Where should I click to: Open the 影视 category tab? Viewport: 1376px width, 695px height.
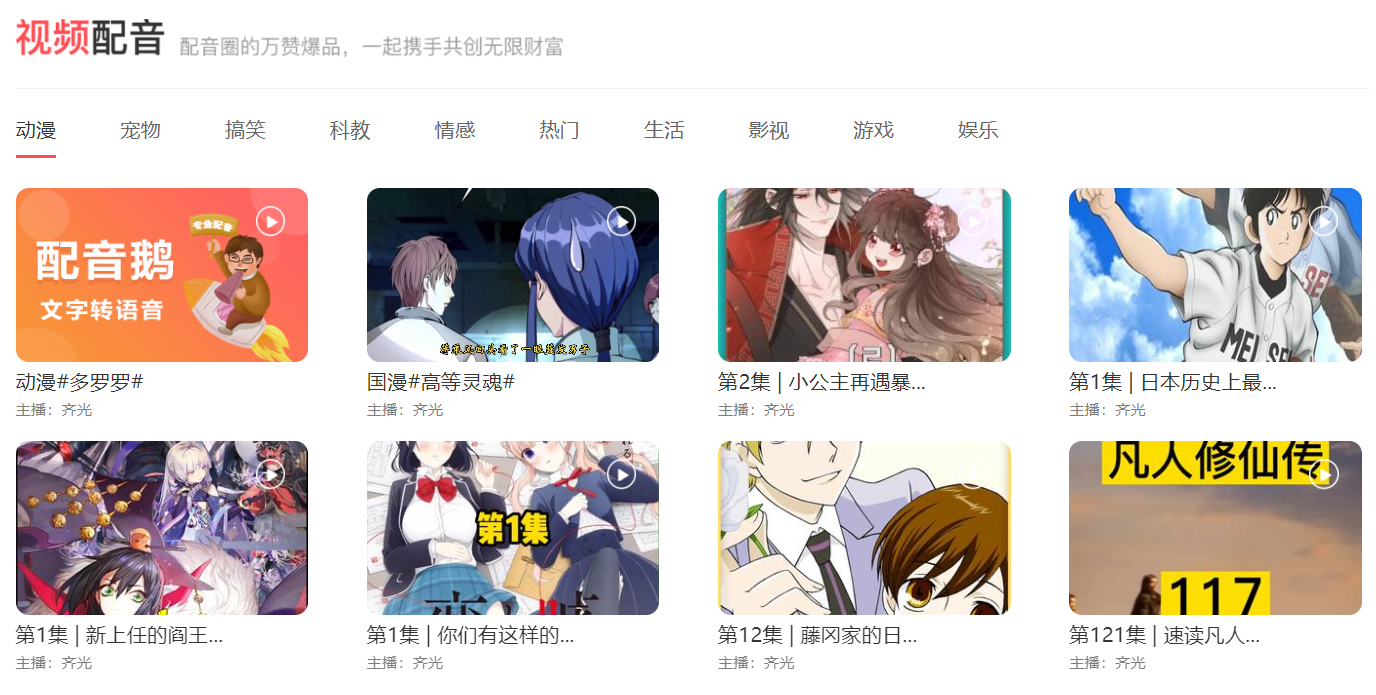[768, 130]
